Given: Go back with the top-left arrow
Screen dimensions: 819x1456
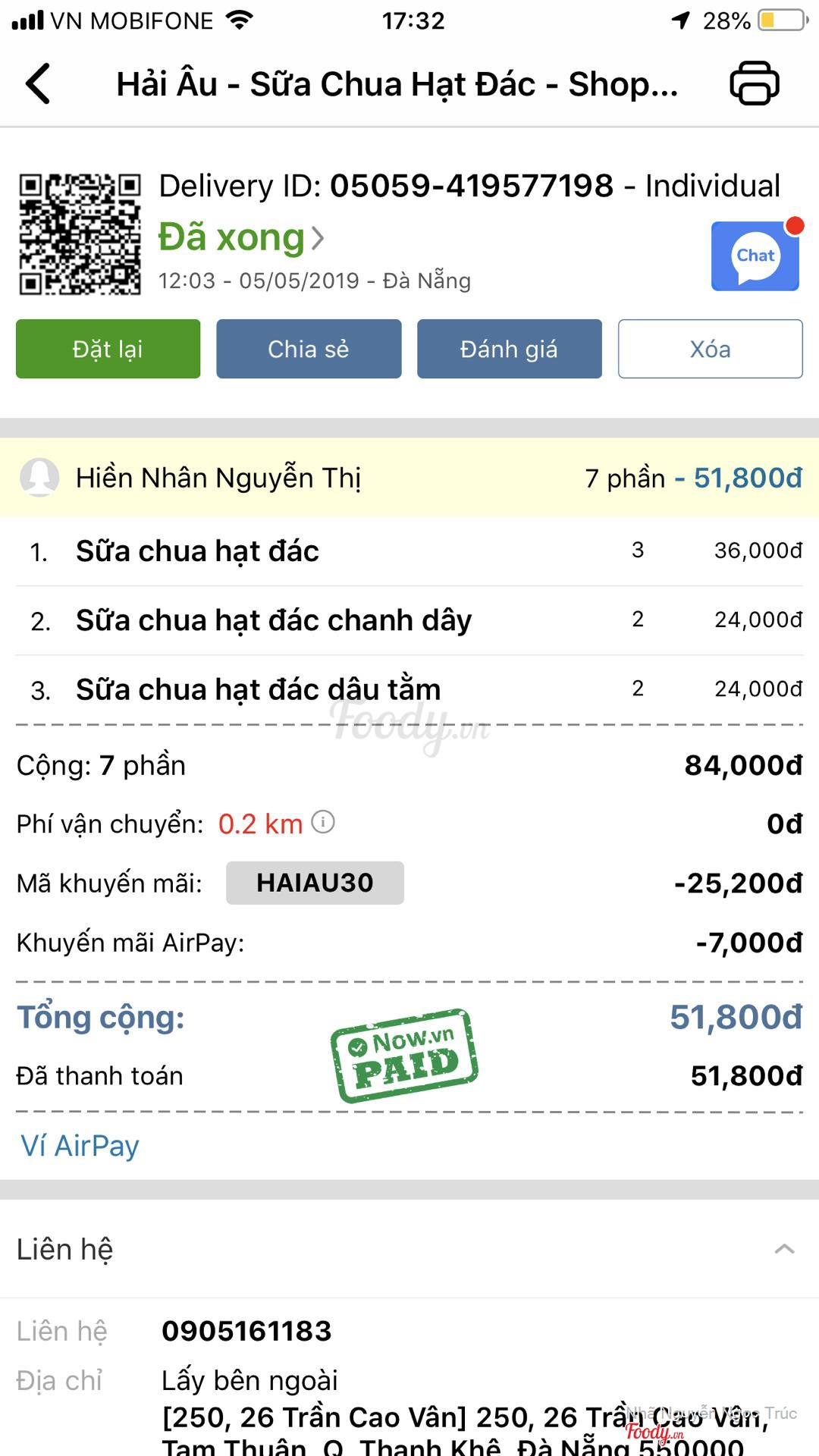Looking at the screenshot, I should pyautogui.click(x=38, y=83).
